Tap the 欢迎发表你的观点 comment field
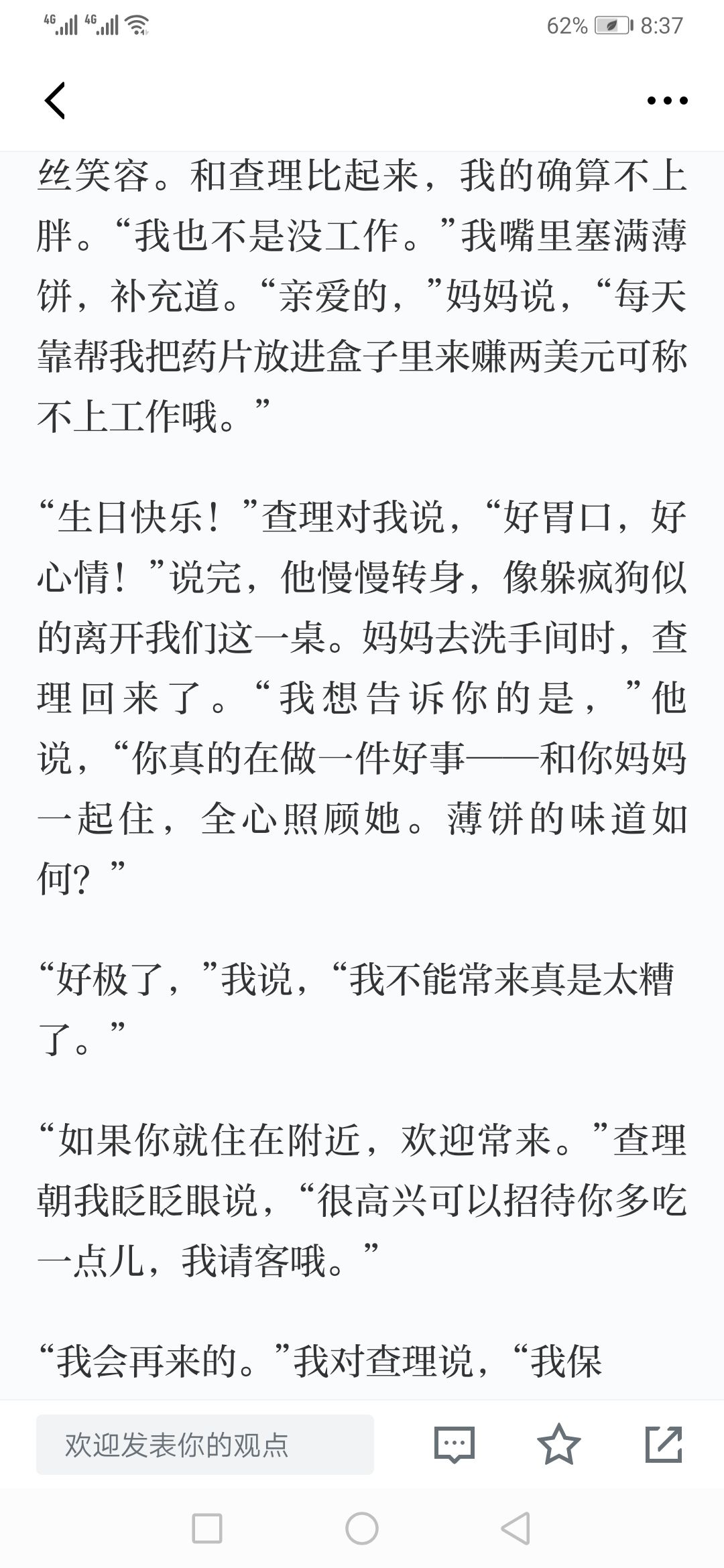Image resolution: width=724 pixels, height=1568 pixels. click(205, 1445)
